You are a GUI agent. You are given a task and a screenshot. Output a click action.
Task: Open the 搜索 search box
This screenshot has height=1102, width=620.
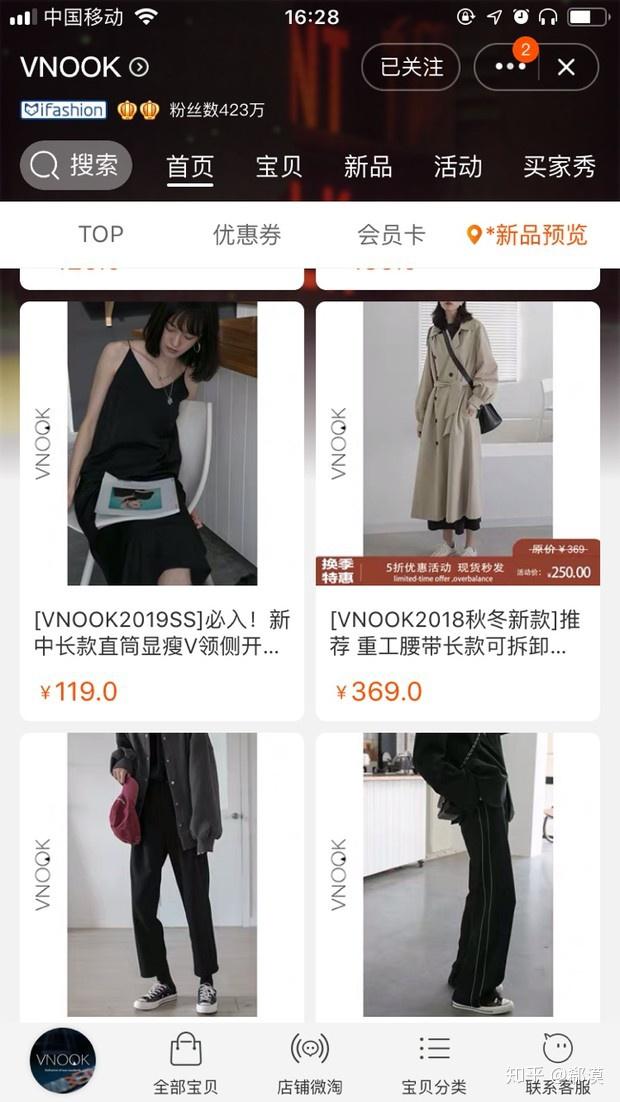click(x=76, y=165)
